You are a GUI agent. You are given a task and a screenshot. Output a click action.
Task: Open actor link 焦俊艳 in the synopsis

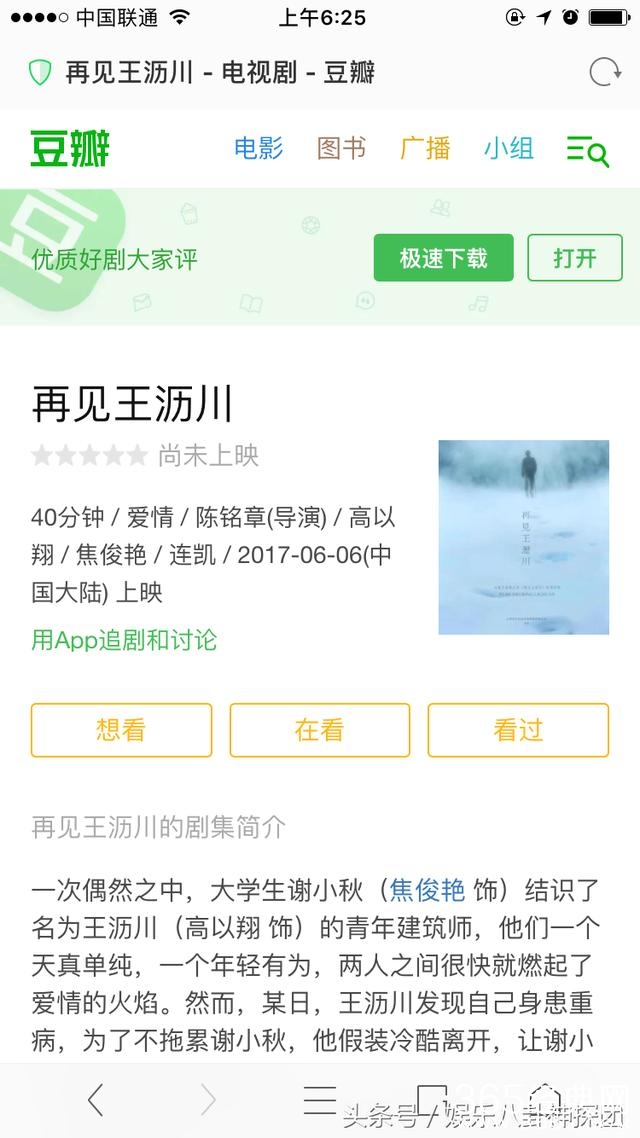click(427, 890)
